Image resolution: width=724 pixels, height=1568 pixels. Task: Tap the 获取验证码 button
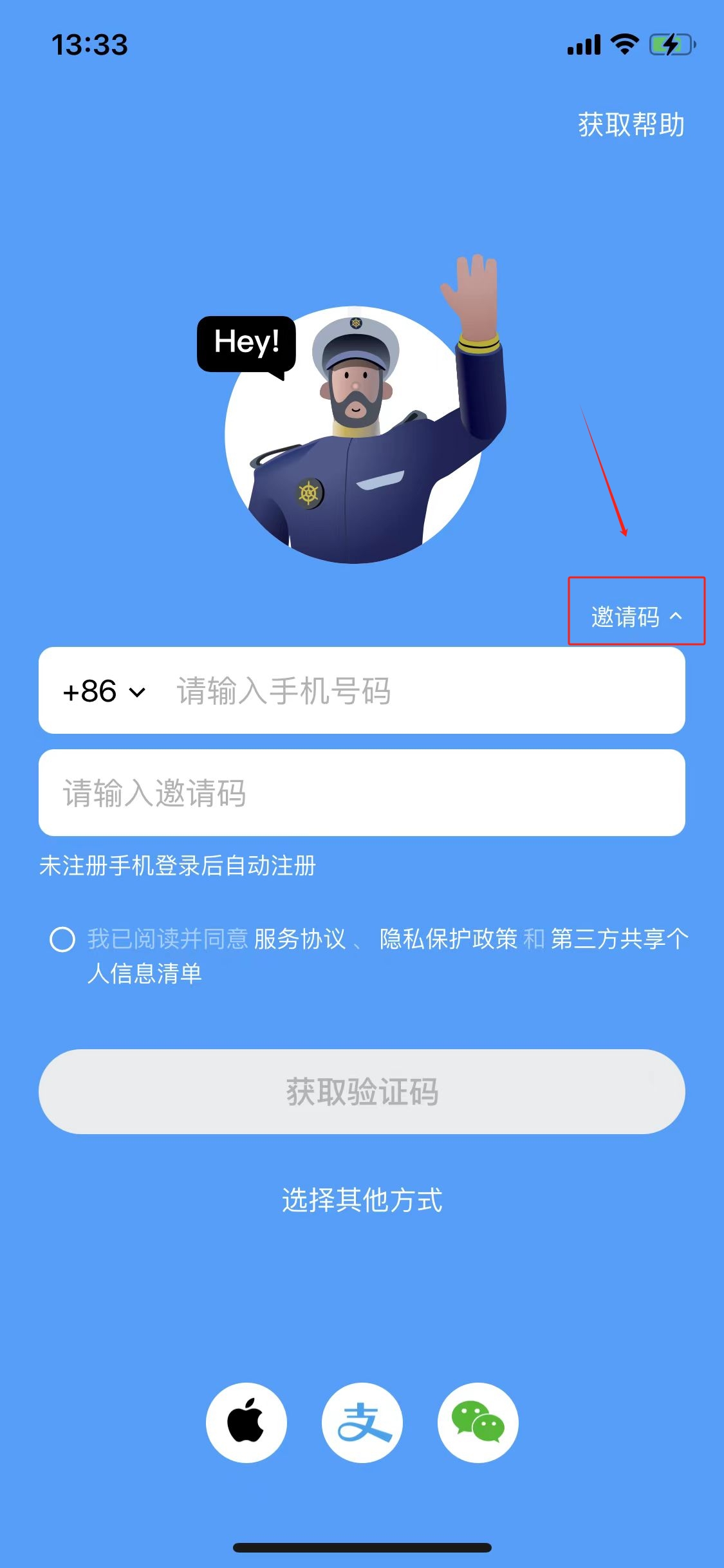362,1092
